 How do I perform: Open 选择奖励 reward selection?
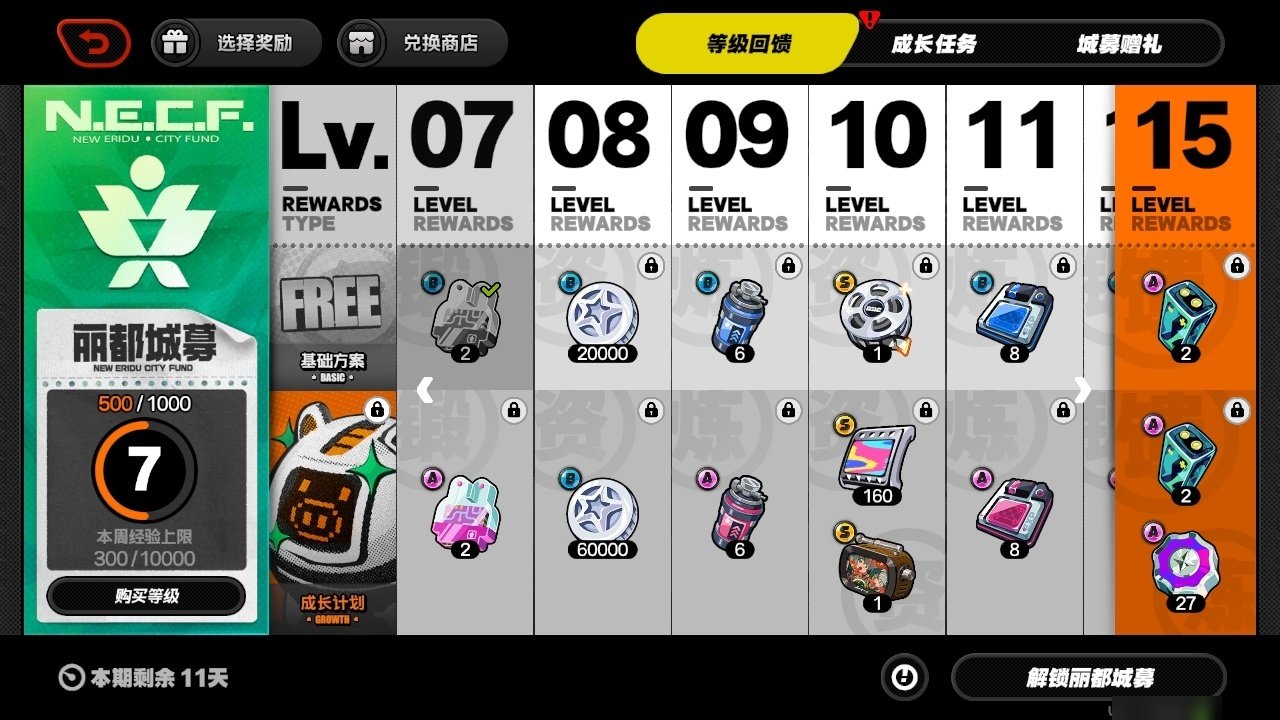click(236, 43)
